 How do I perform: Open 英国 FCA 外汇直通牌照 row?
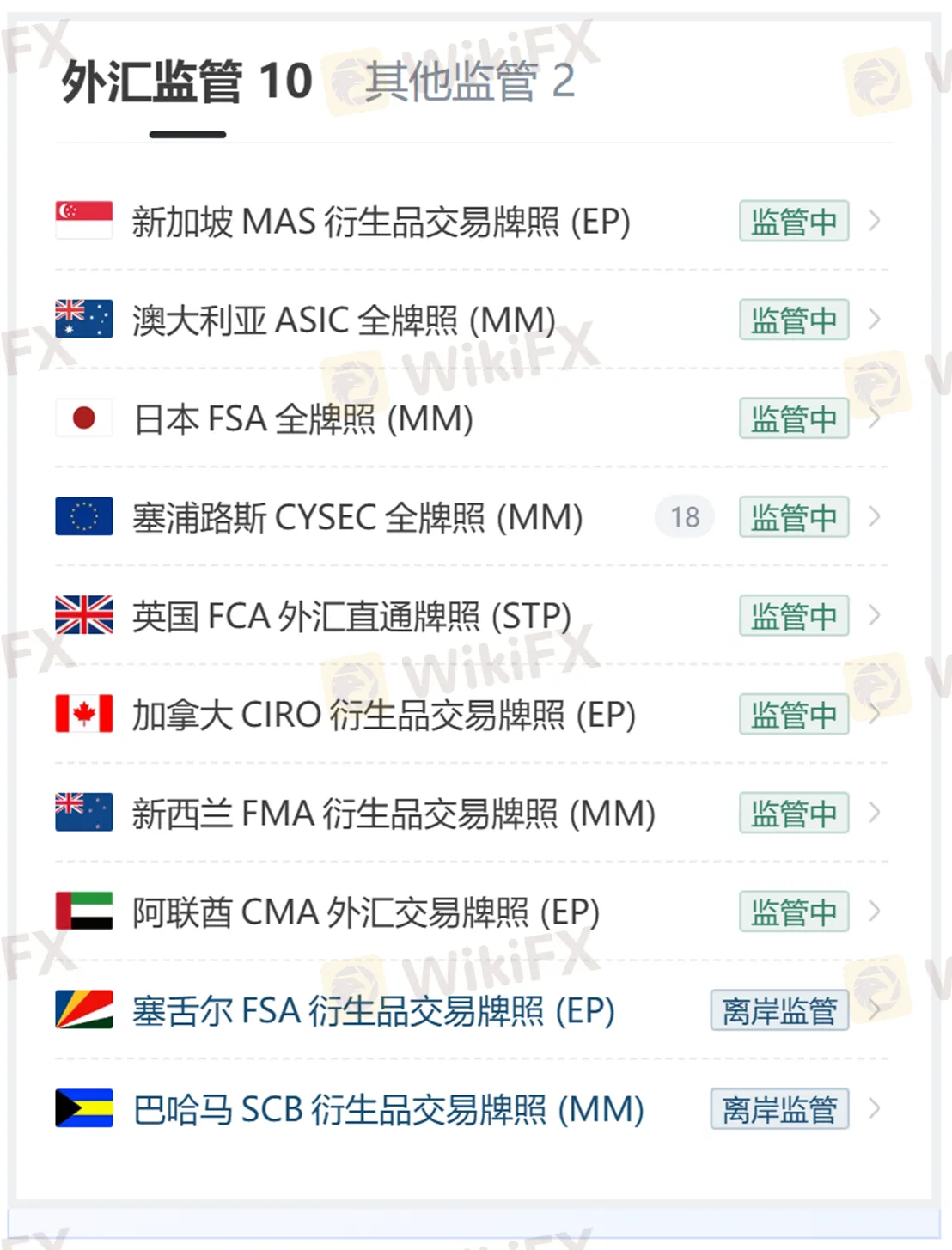(351, 616)
